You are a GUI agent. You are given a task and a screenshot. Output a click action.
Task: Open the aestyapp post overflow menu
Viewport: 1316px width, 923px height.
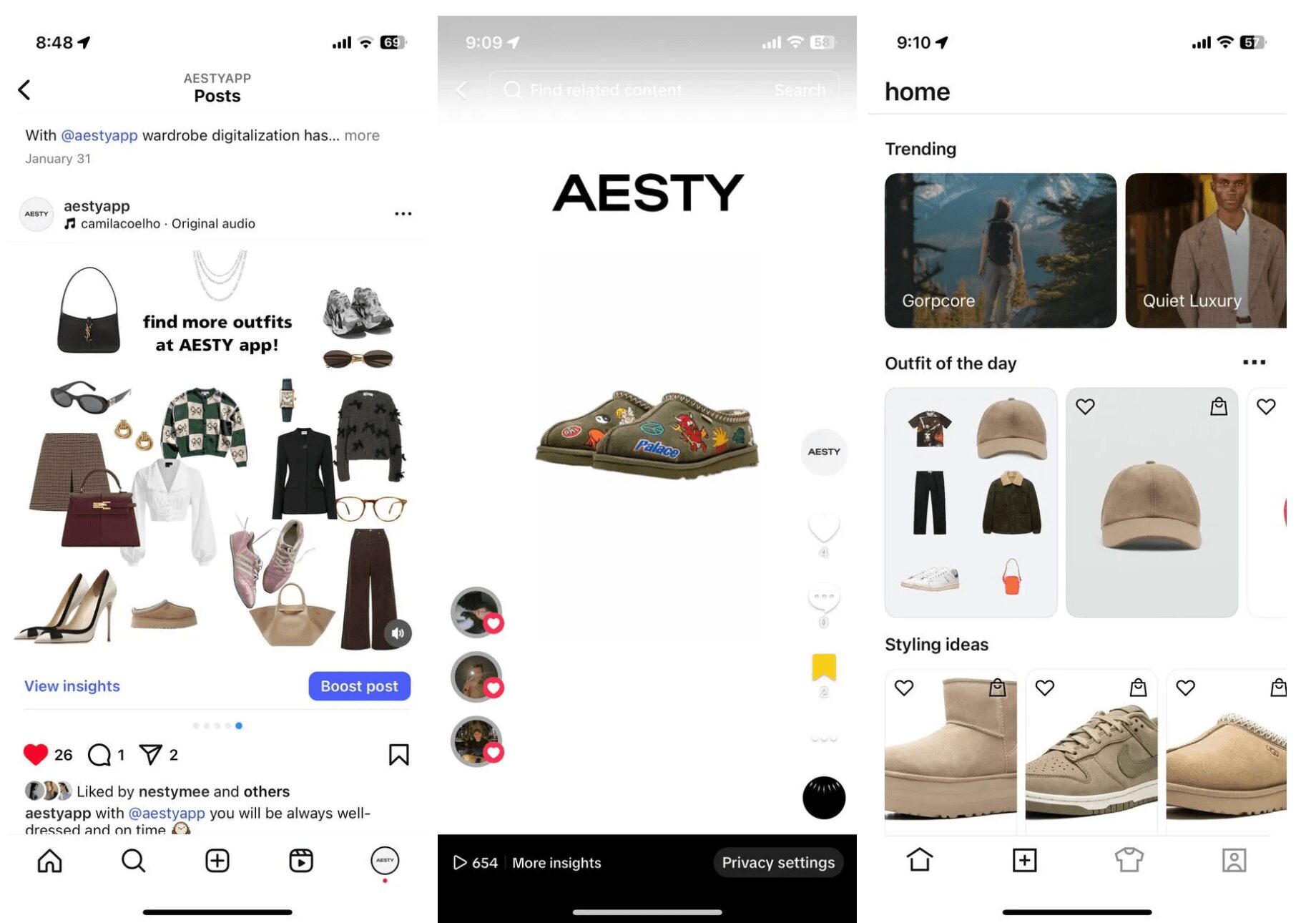click(x=403, y=213)
